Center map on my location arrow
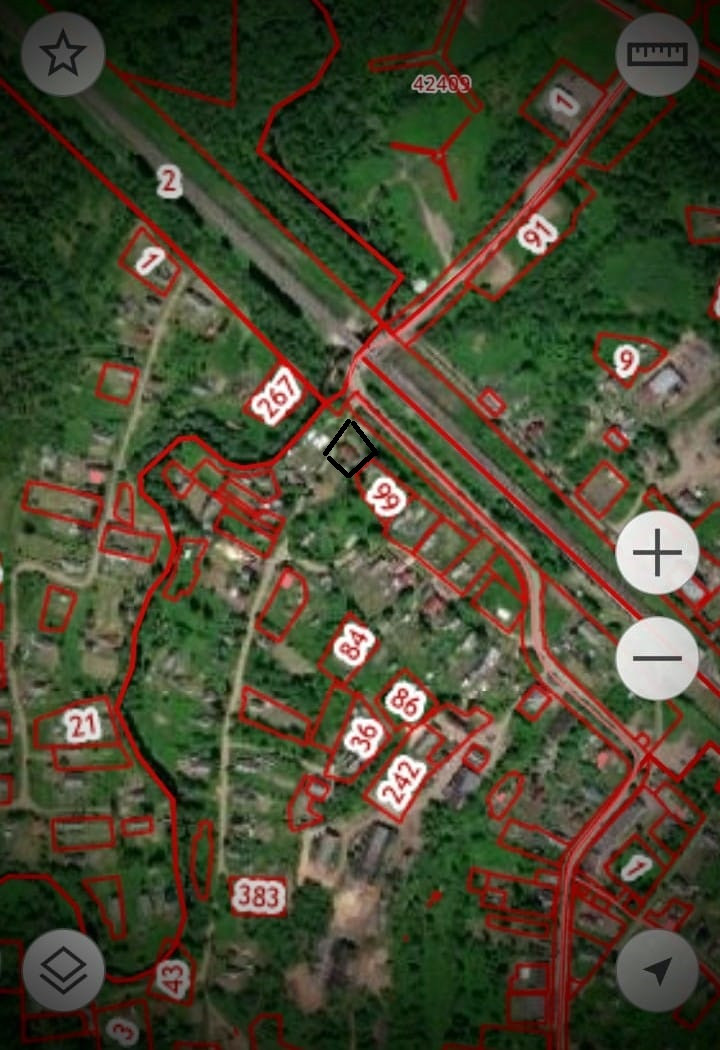The height and width of the screenshot is (1050, 720). (657, 970)
